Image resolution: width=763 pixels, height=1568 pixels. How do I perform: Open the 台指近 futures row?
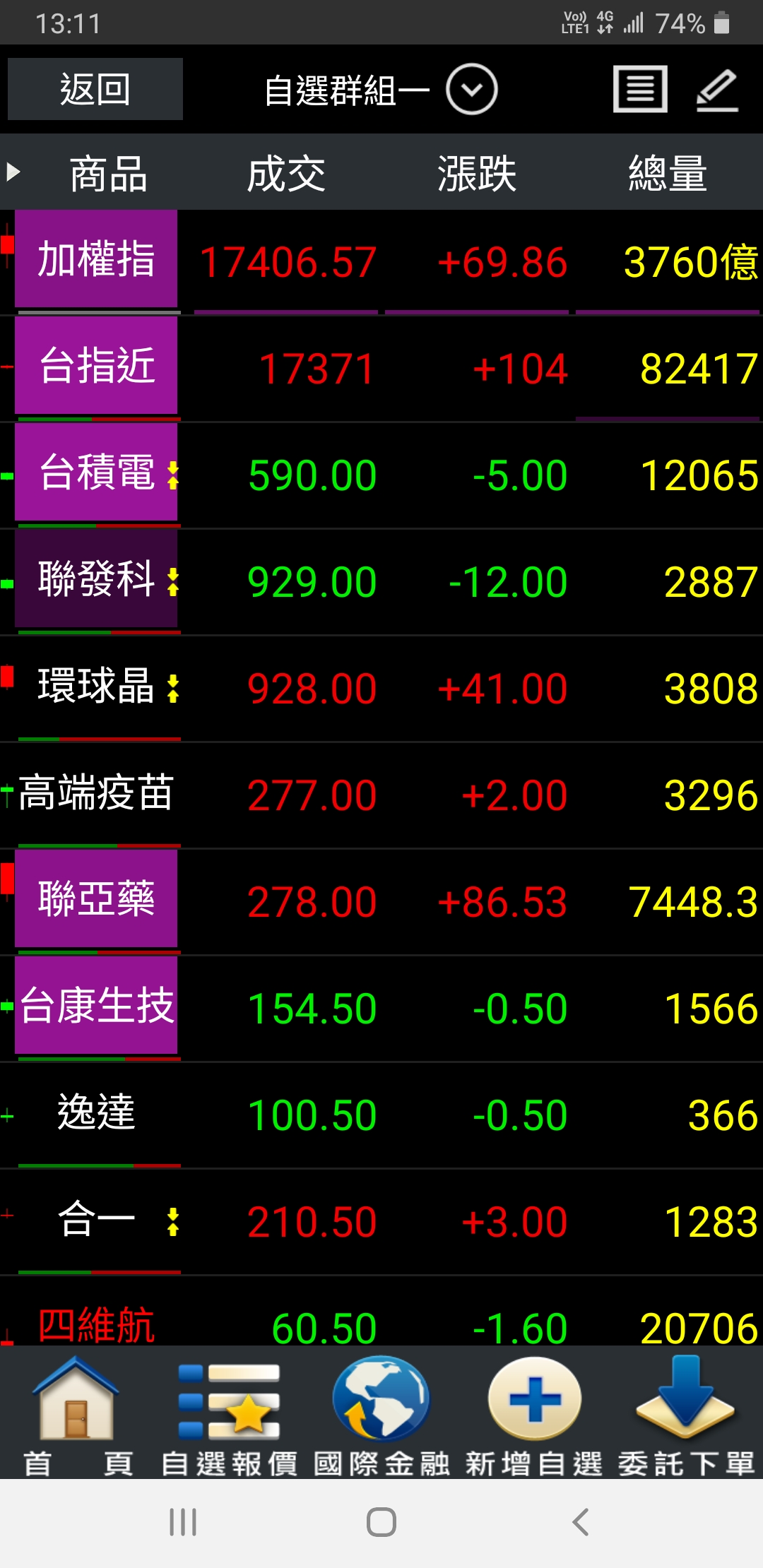pyautogui.click(x=96, y=366)
